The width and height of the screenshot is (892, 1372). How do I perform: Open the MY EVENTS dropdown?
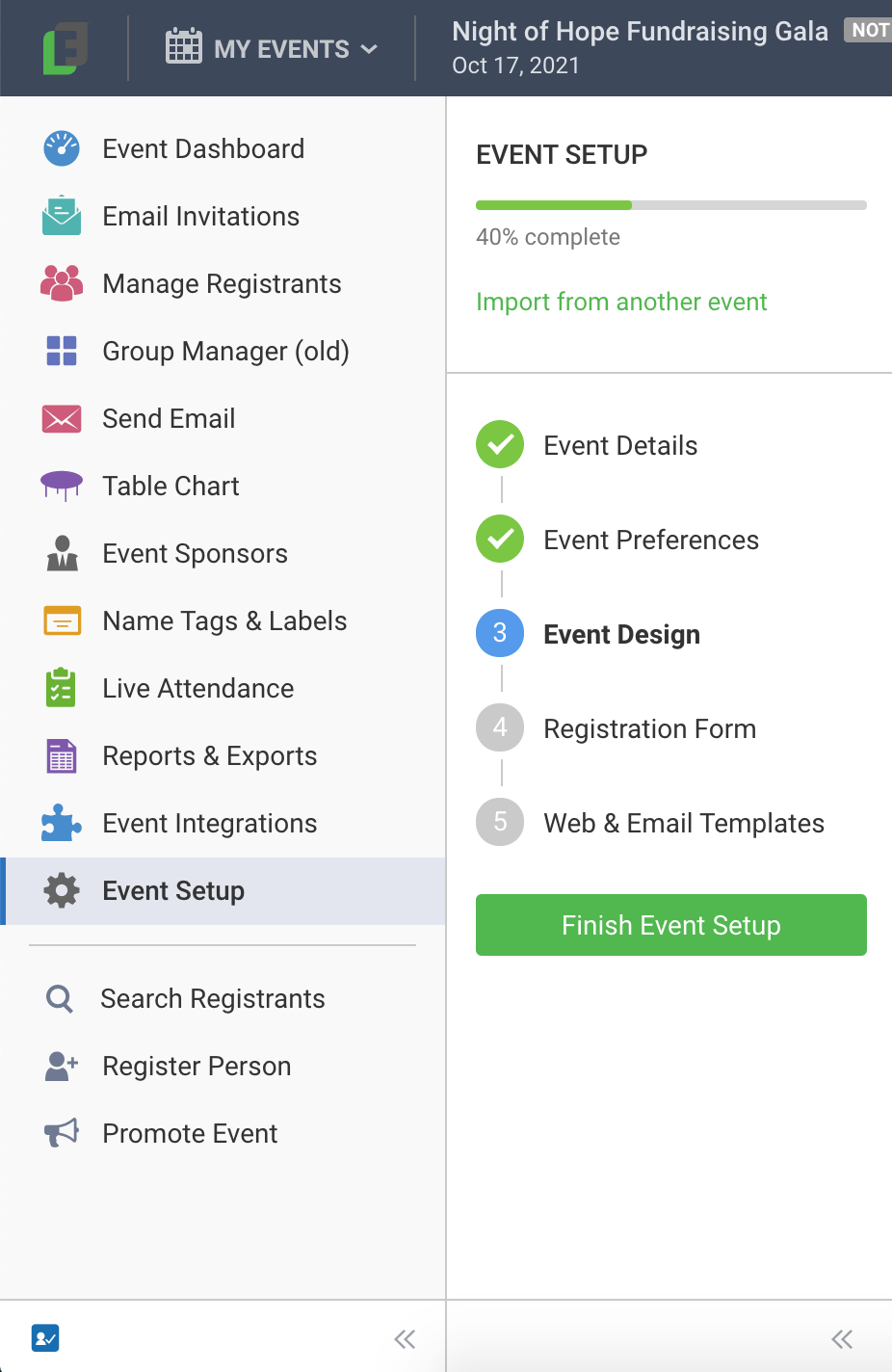pyautogui.click(x=272, y=48)
